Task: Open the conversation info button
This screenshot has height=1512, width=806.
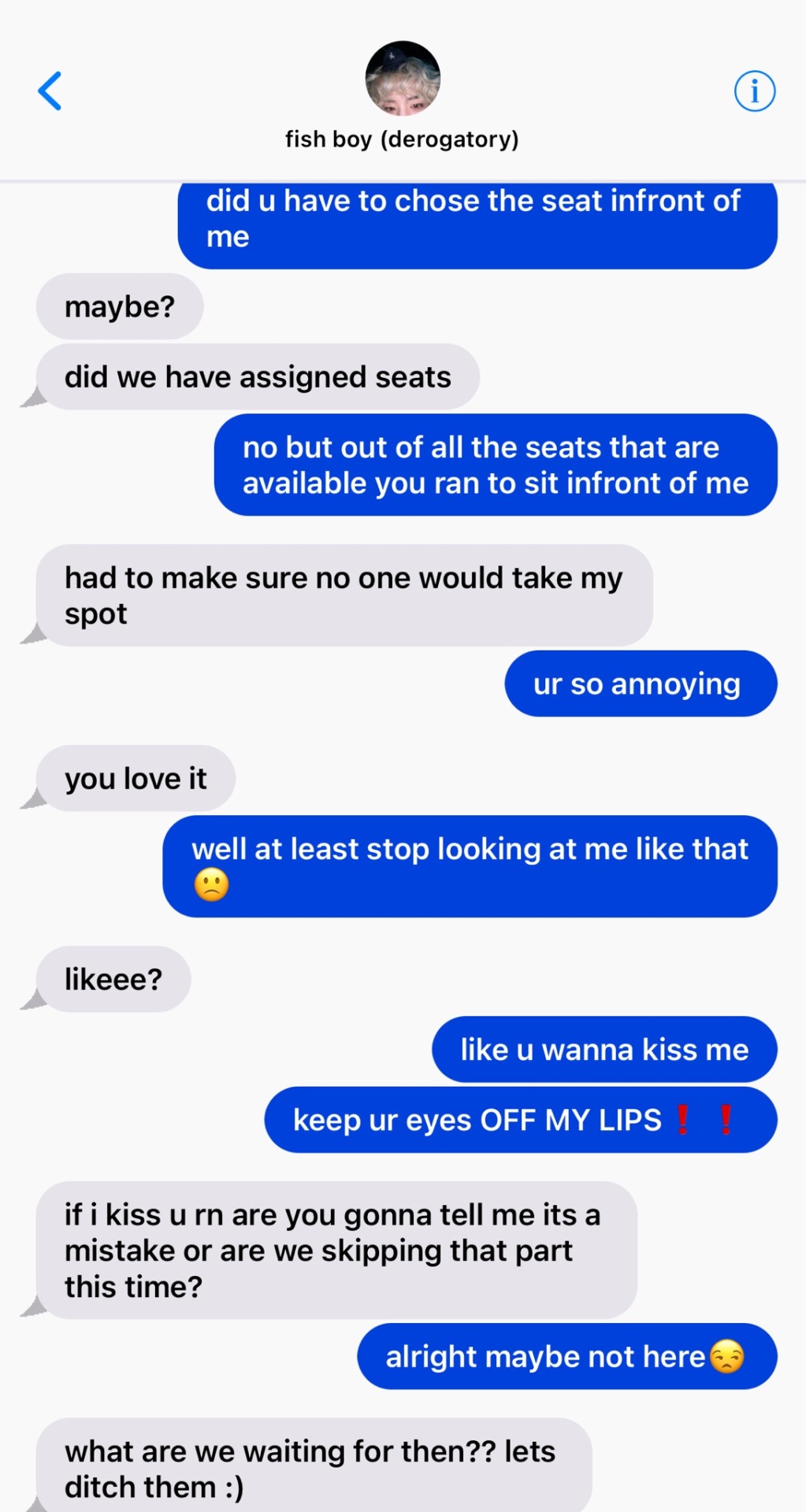Action: [754, 91]
